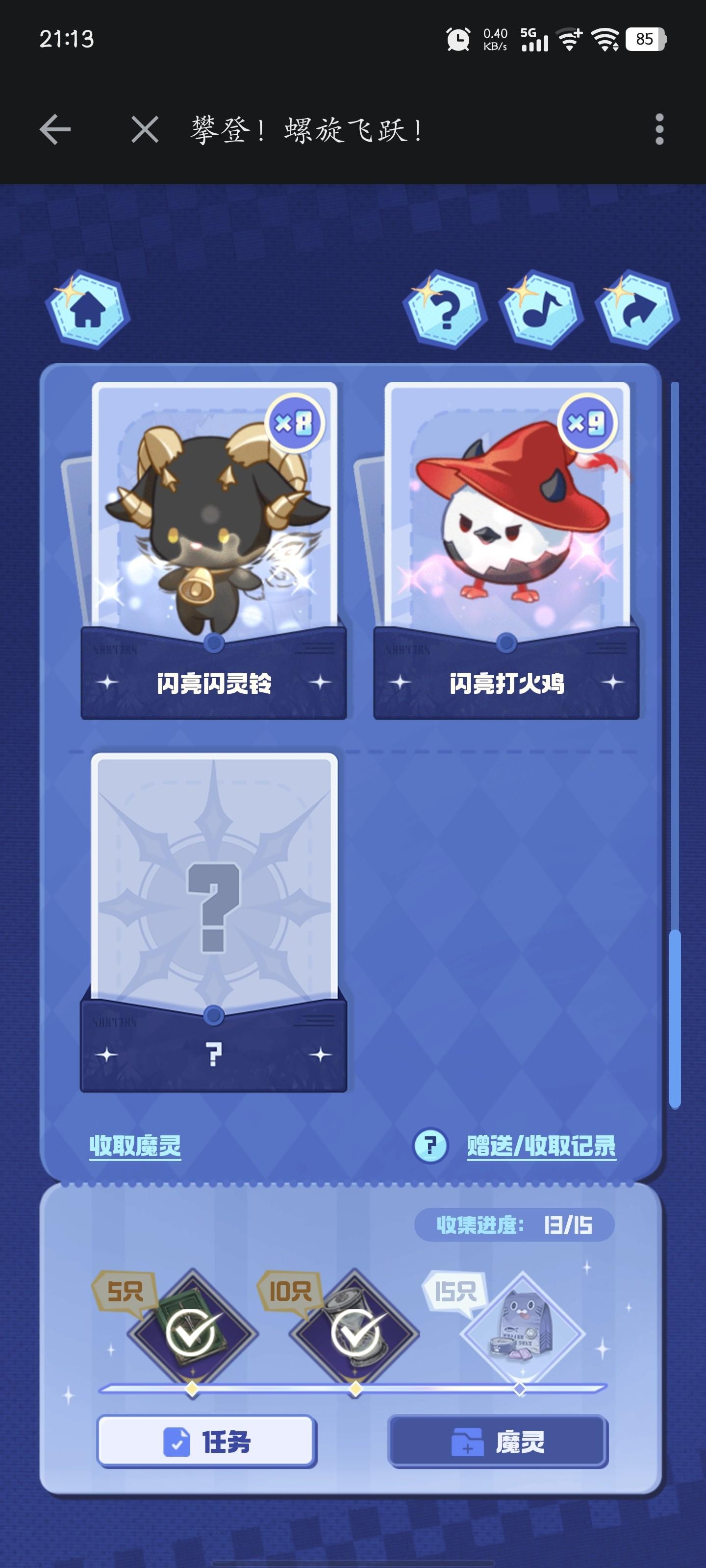The height and width of the screenshot is (1568, 706).
Task: Close the 攀登！螺旋飞跃！ page
Action: 145,130
